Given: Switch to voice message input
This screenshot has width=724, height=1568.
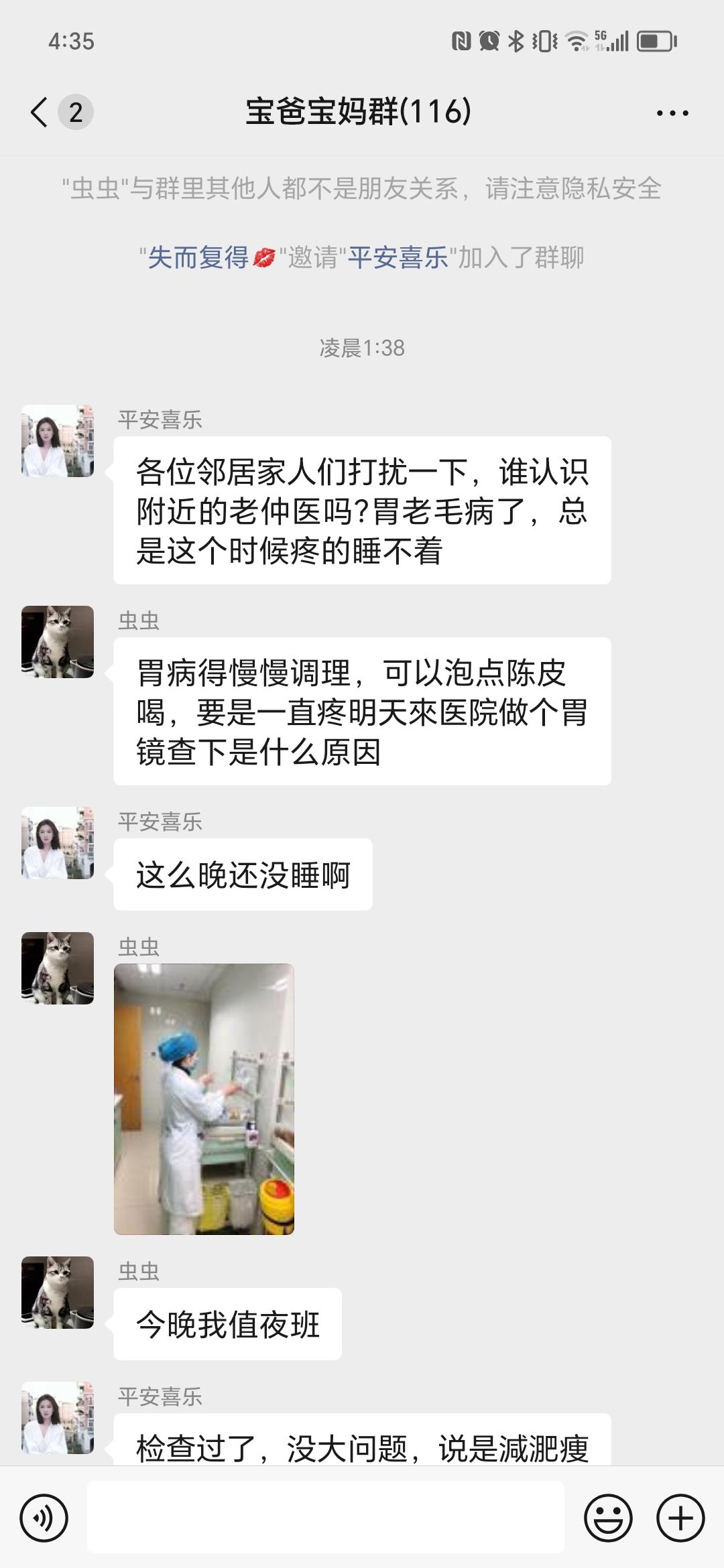Looking at the screenshot, I should pyautogui.click(x=44, y=1518).
